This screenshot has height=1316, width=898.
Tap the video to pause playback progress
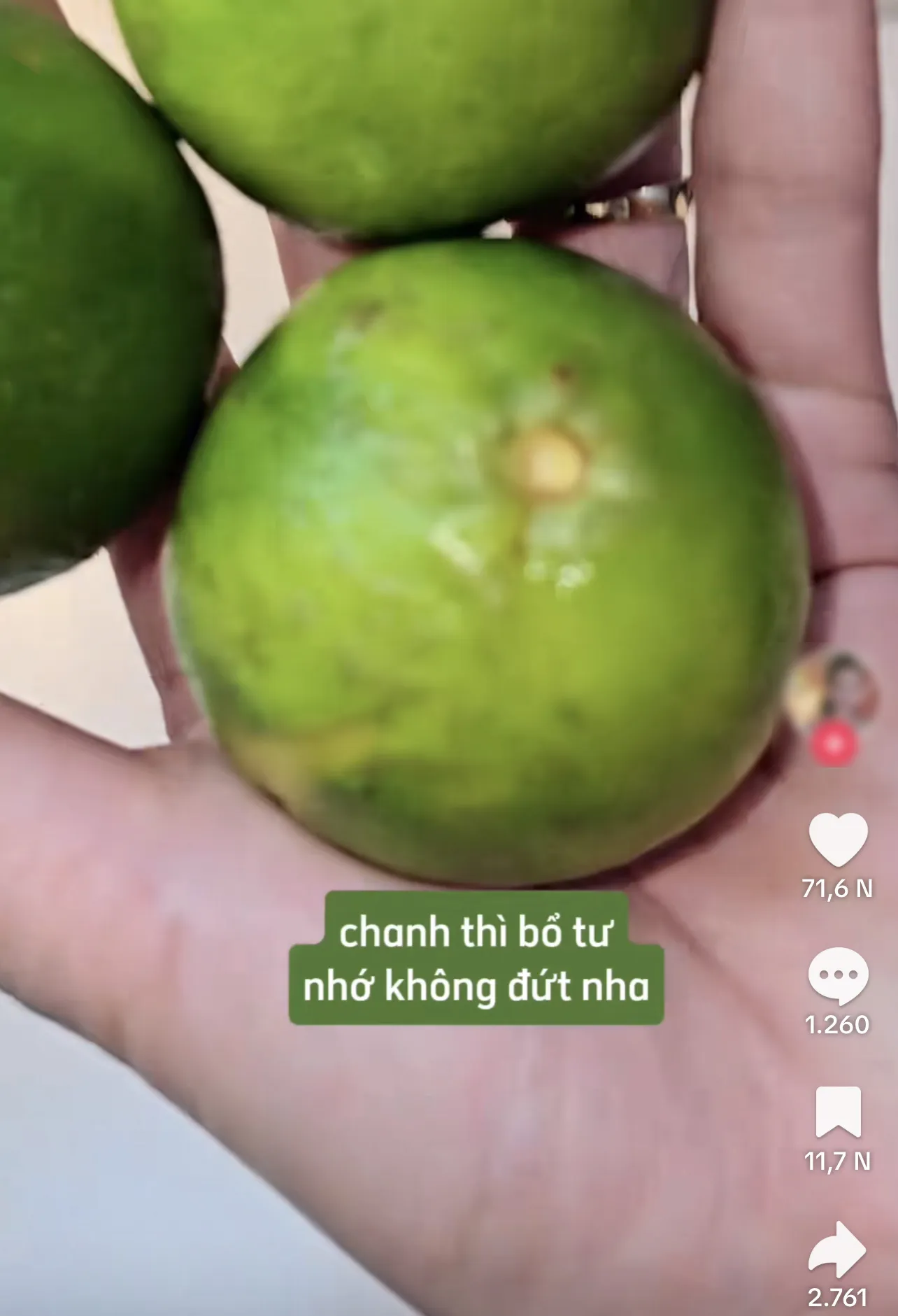[420, 630]
